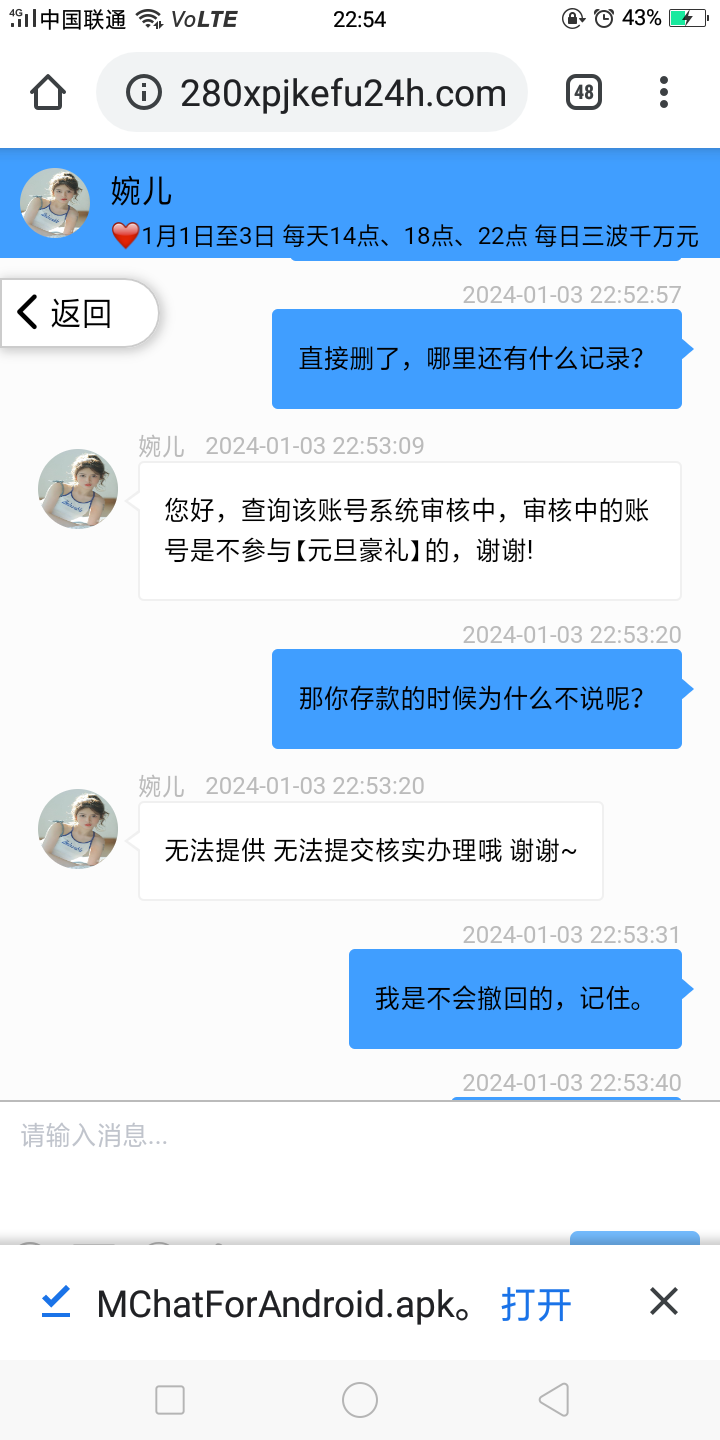
Task: Open the browser overflow menu
Action: coord(663,92)
